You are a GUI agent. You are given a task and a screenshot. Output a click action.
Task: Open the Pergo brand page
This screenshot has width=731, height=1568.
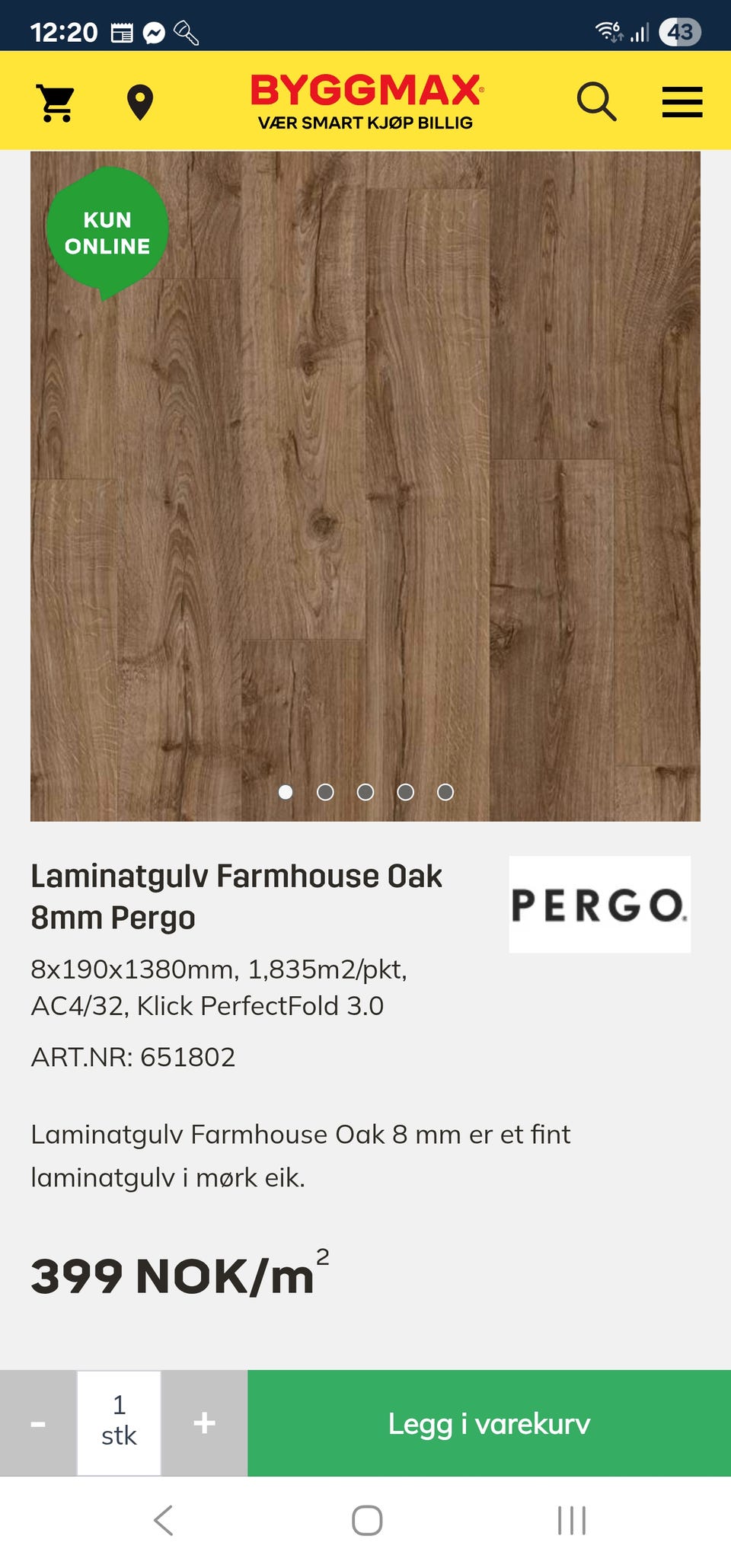599,904
